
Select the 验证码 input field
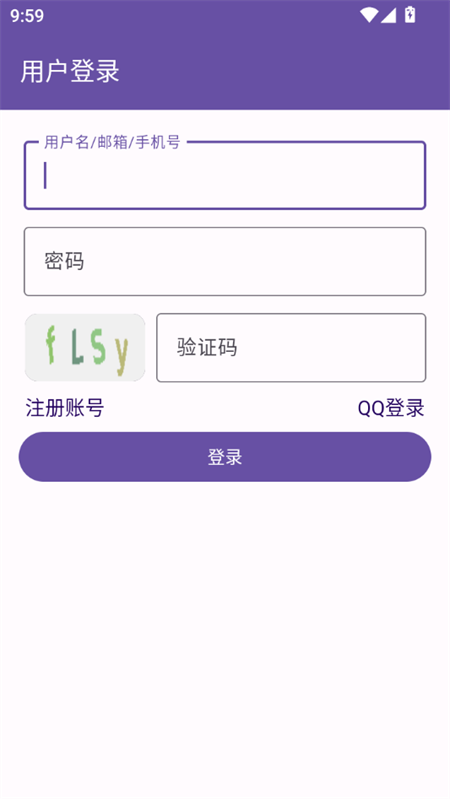pos(291,348)
